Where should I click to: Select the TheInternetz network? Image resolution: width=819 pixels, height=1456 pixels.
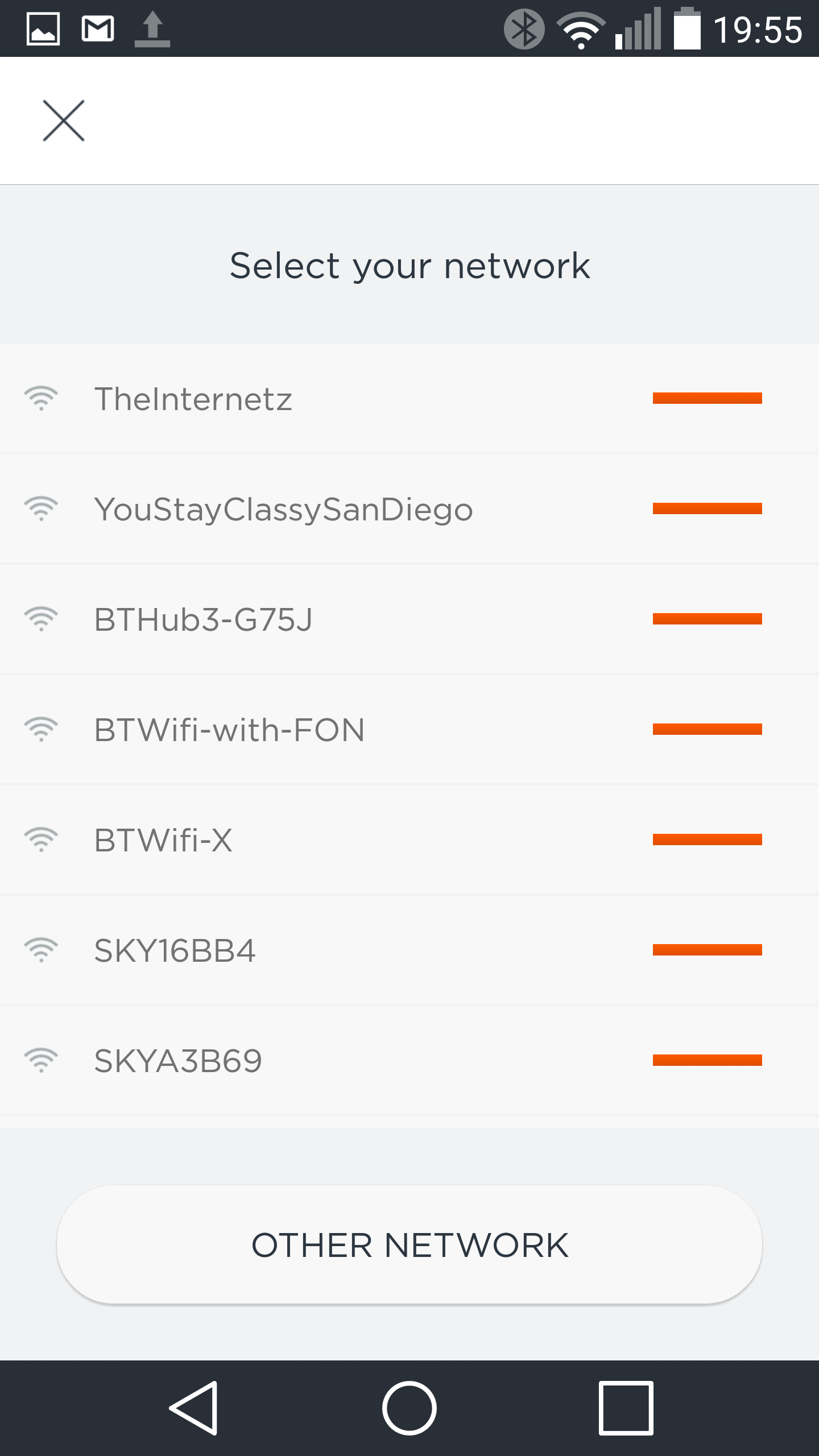click(409, 398)
